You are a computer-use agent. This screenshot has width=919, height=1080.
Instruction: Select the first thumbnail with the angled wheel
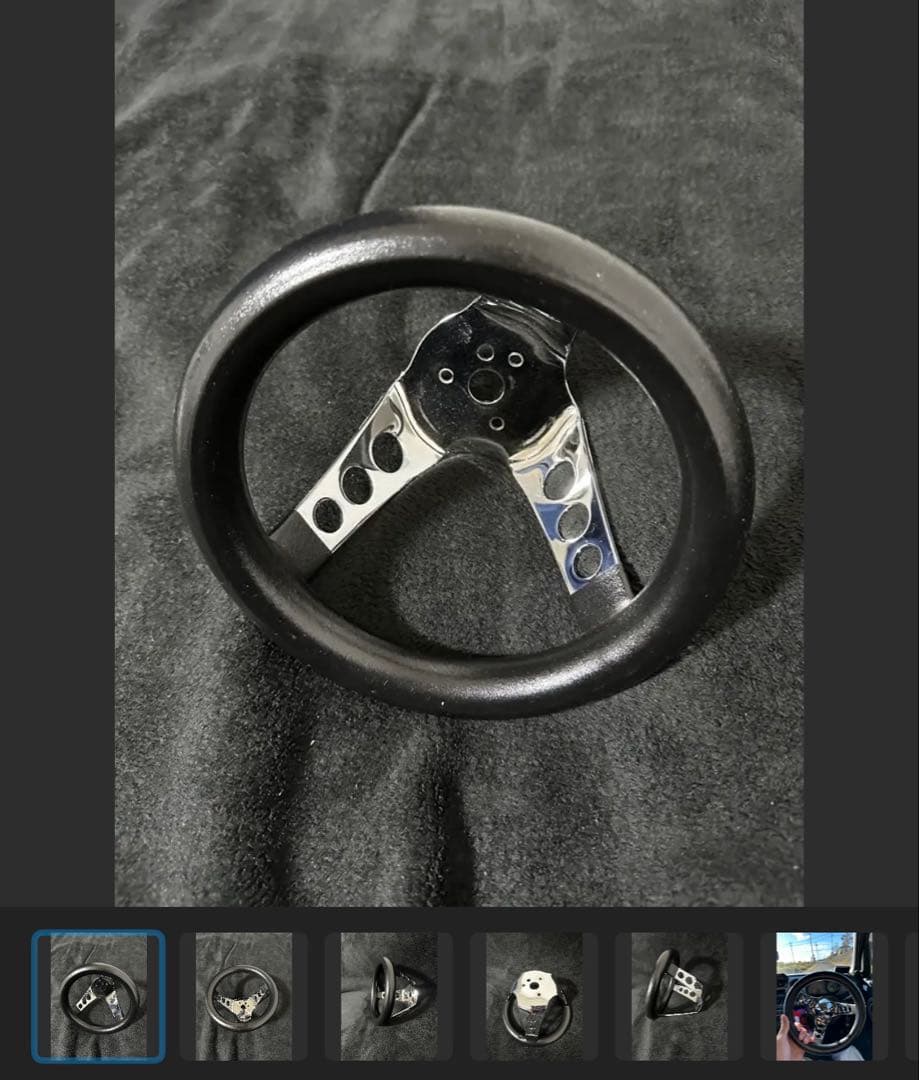[x=98, y=996]
